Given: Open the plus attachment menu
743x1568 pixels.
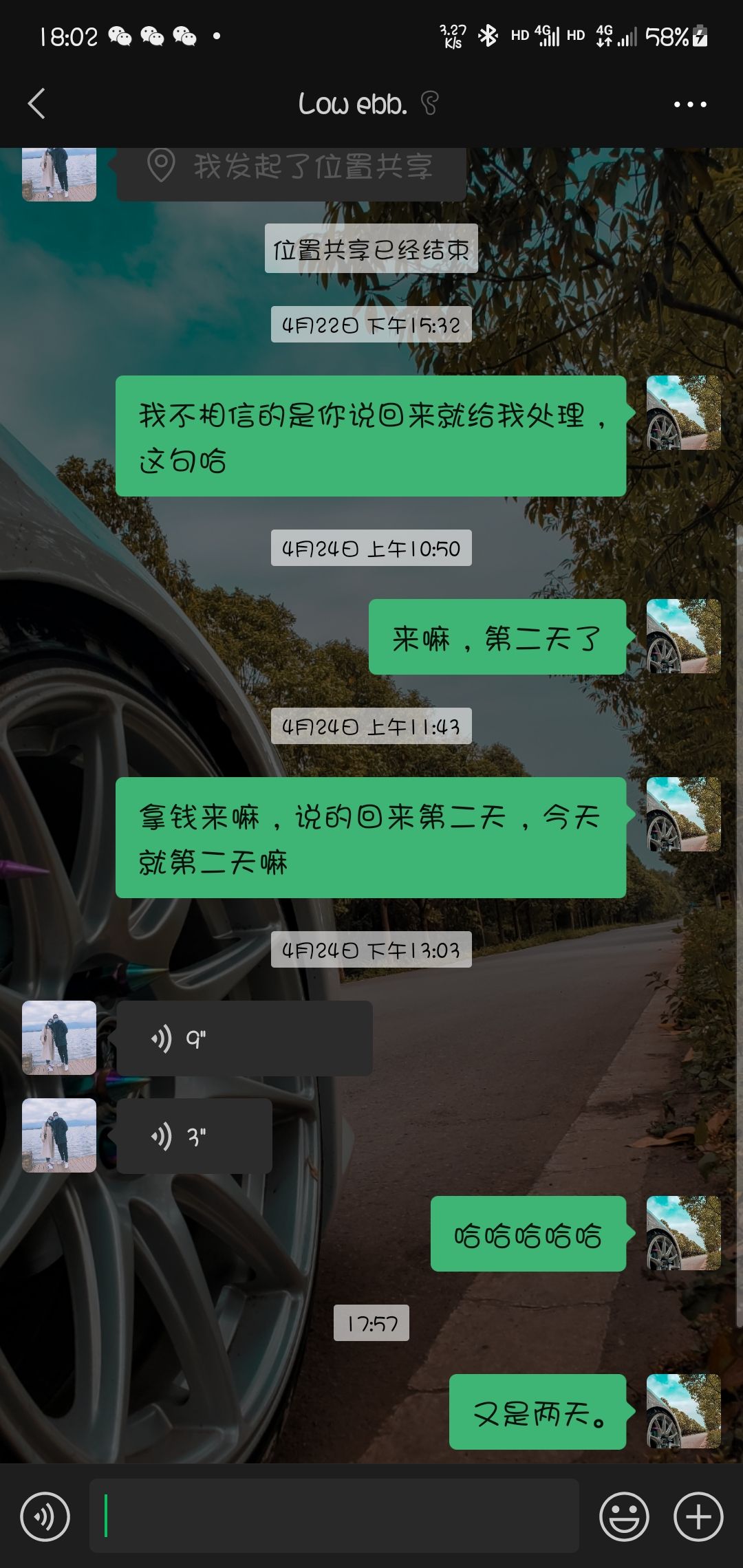Looking at the screenshot, I should (698, 1516).
